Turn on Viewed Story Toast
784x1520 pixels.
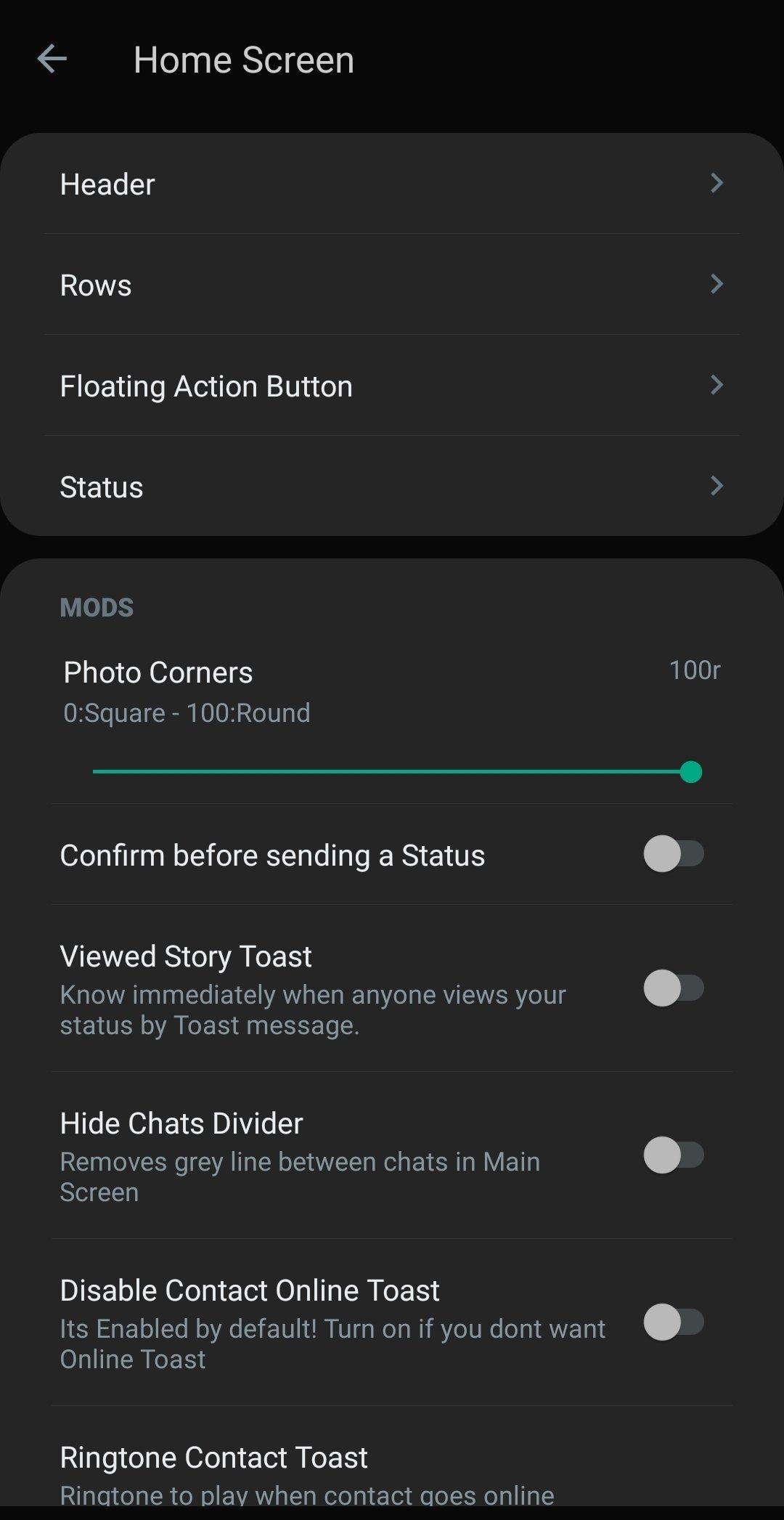(x=674, y=988)
